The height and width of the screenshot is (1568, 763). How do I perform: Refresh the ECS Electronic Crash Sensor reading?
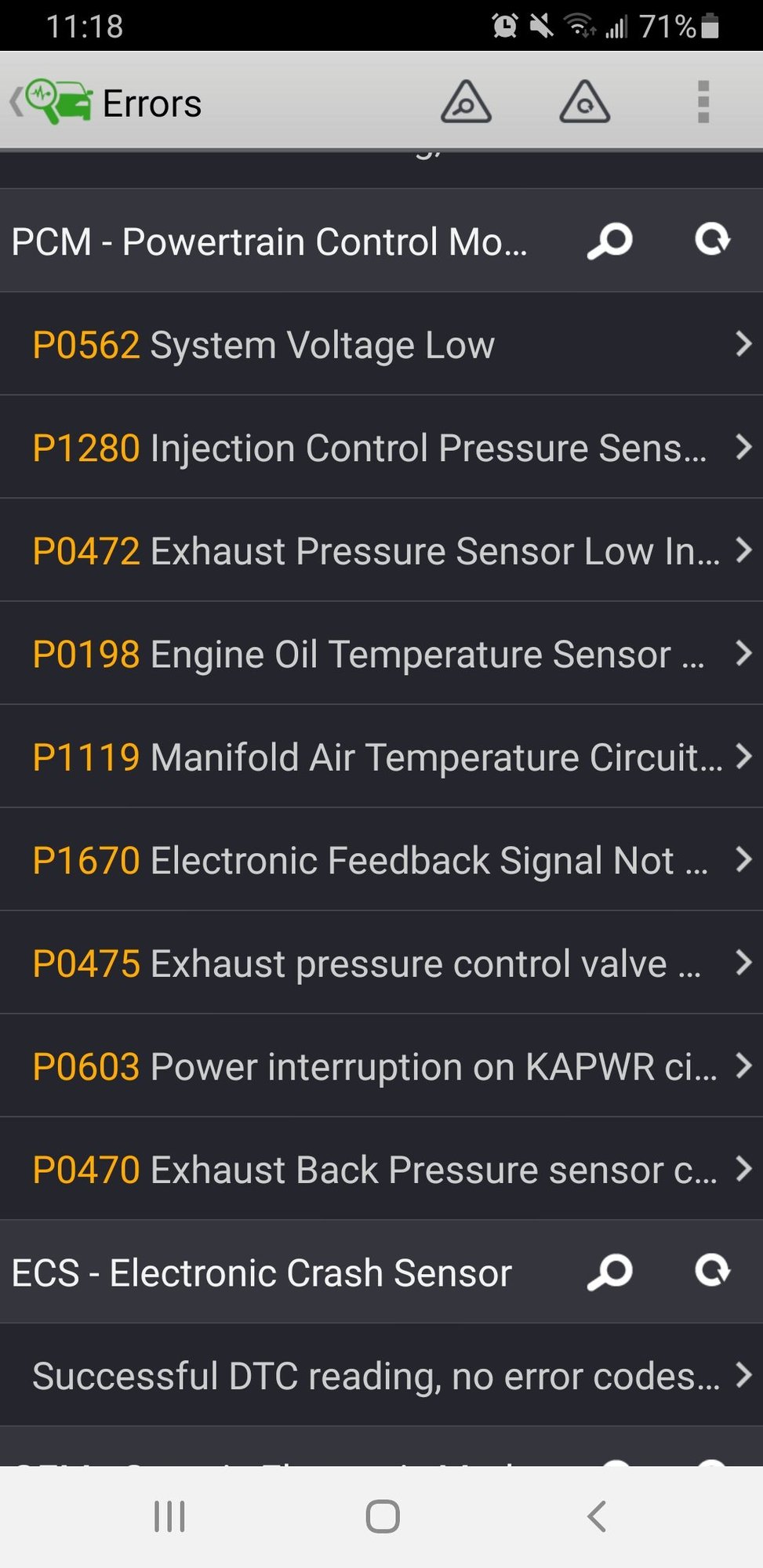point(712,1271)
